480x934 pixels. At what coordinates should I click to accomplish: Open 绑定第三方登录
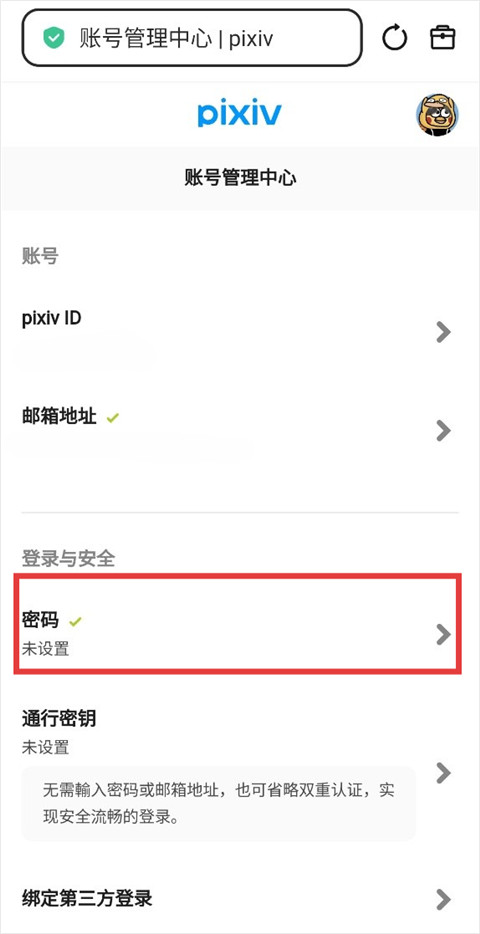tap(240, 898)
